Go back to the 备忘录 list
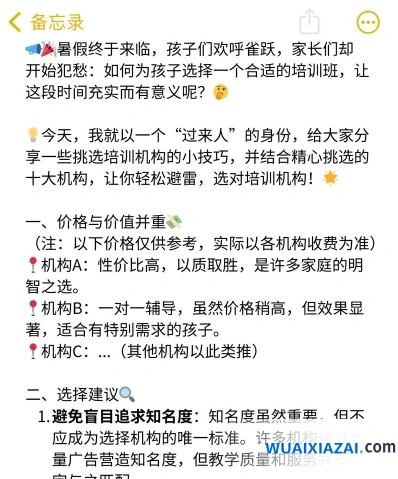 click(46, 22)
